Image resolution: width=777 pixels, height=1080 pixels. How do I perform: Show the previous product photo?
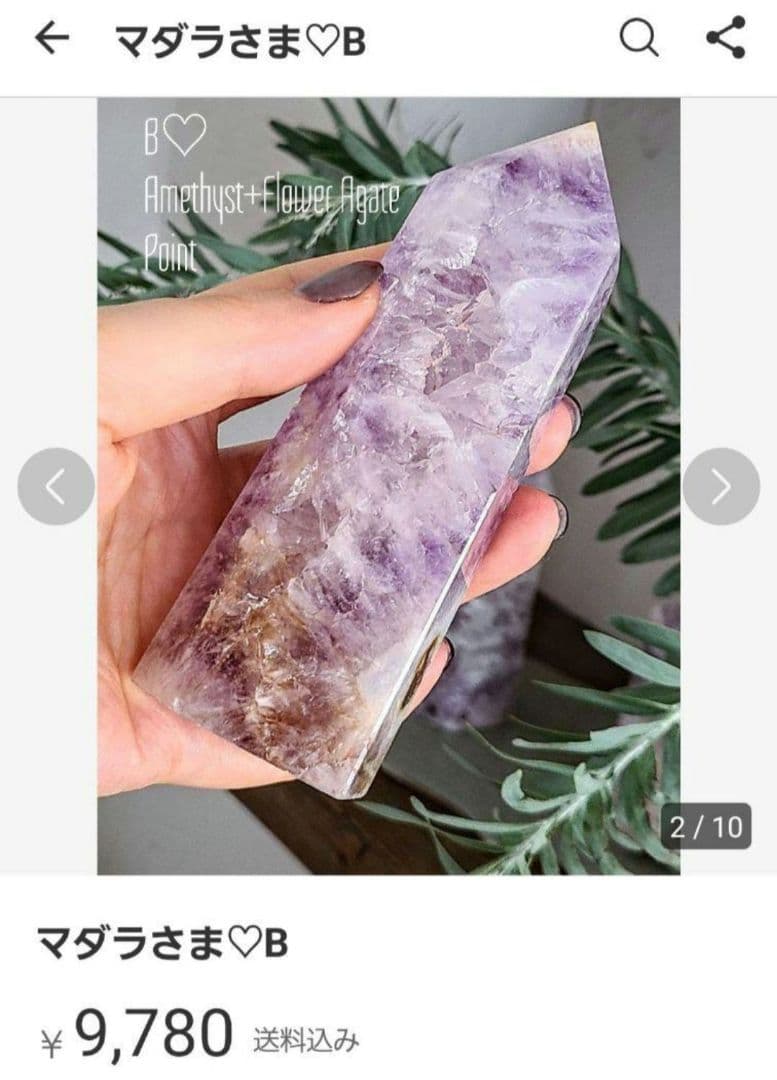[x=56, y=487]
